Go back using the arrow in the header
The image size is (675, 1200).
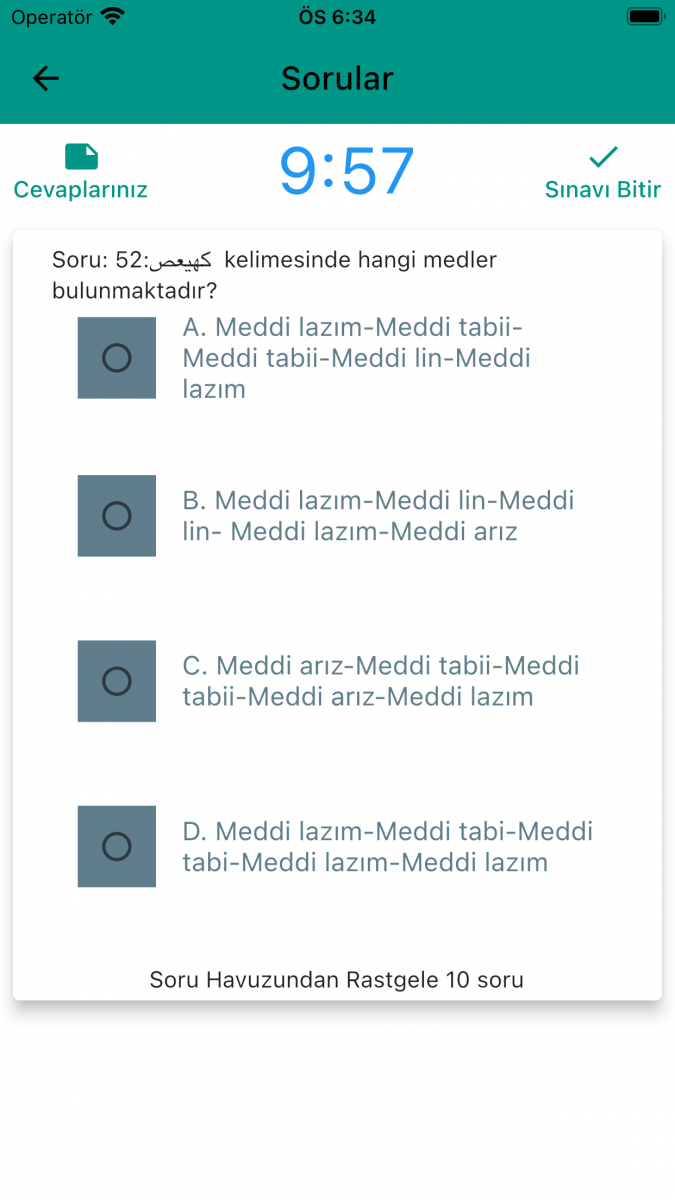(x=46, y=79)
